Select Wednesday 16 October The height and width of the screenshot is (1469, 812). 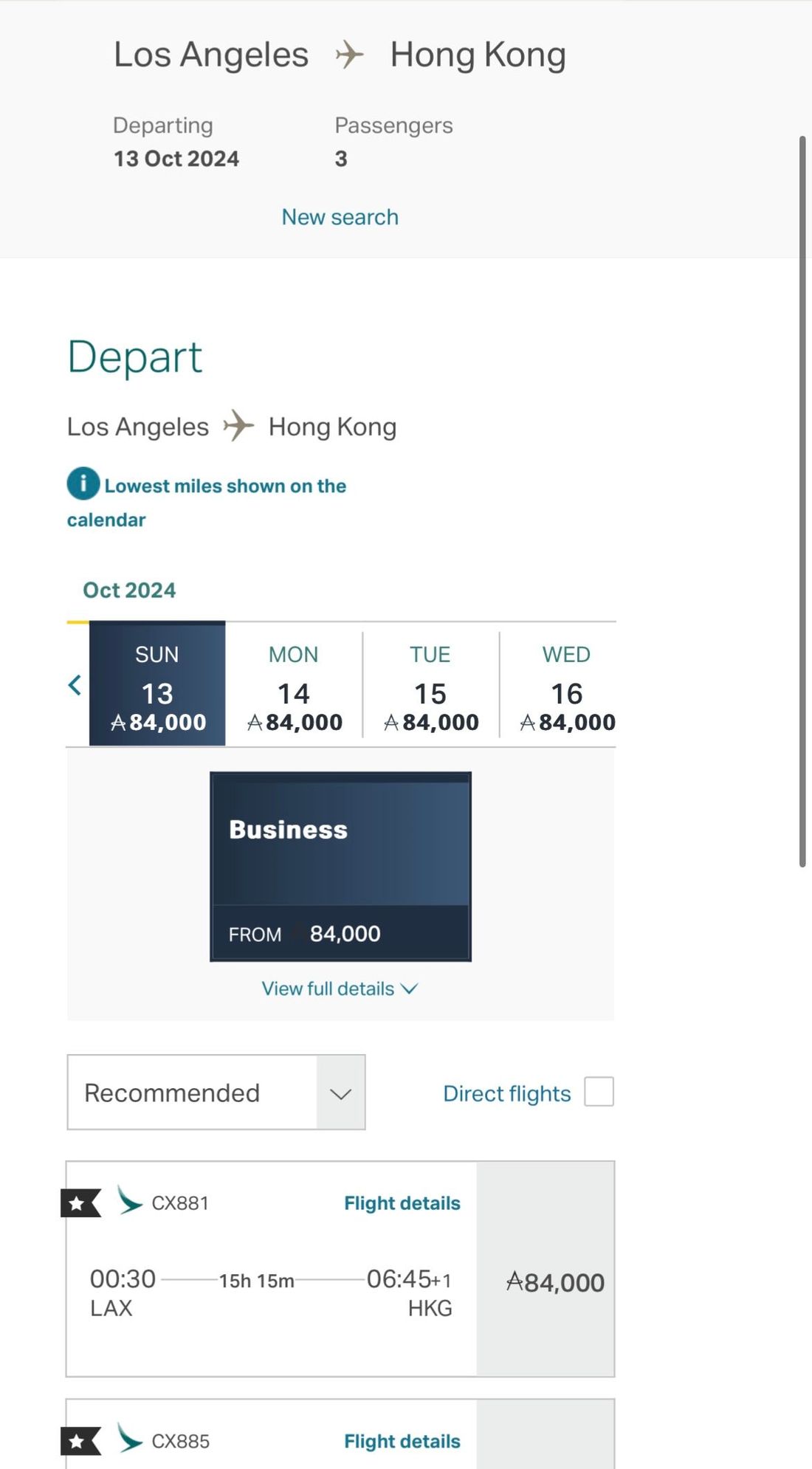pyautogui.click(x=566, y=685)
